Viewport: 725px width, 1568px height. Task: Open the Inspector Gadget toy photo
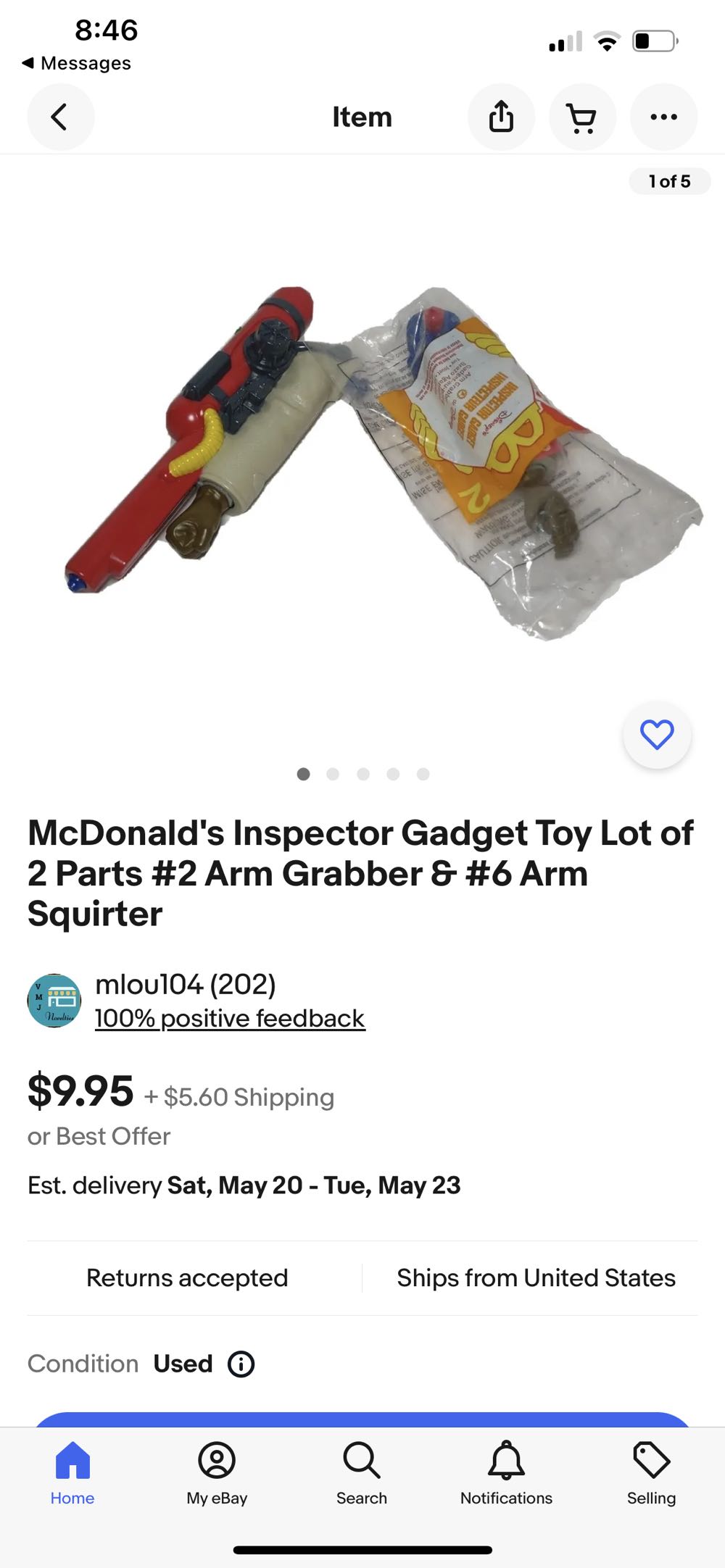coord(362,464)
